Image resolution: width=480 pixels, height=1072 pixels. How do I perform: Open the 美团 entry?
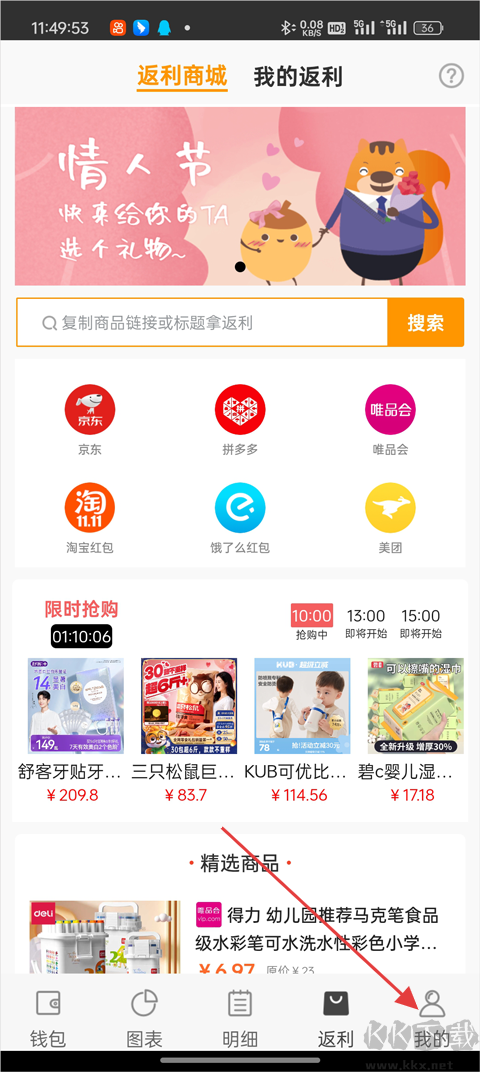(390, 518)
